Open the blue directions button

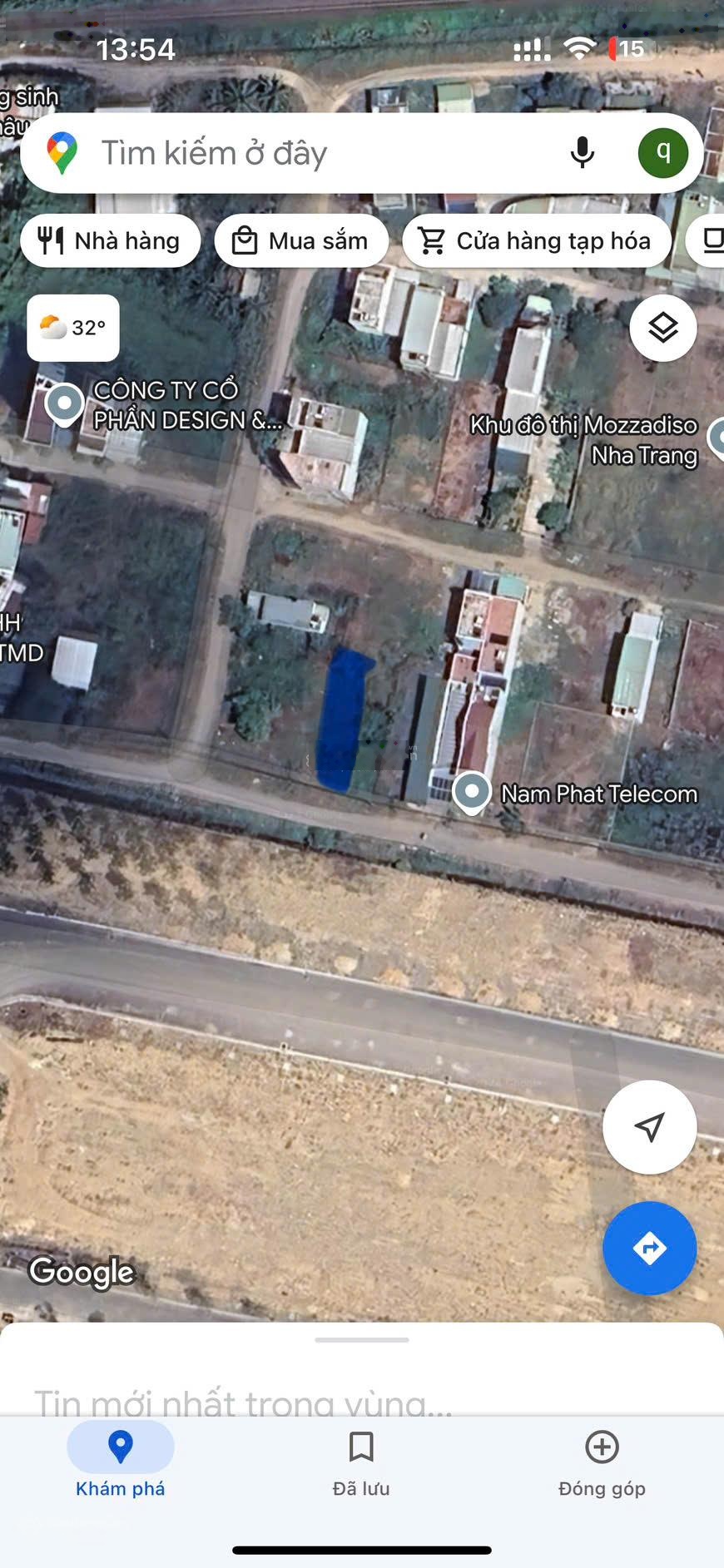coord(649,1248)
